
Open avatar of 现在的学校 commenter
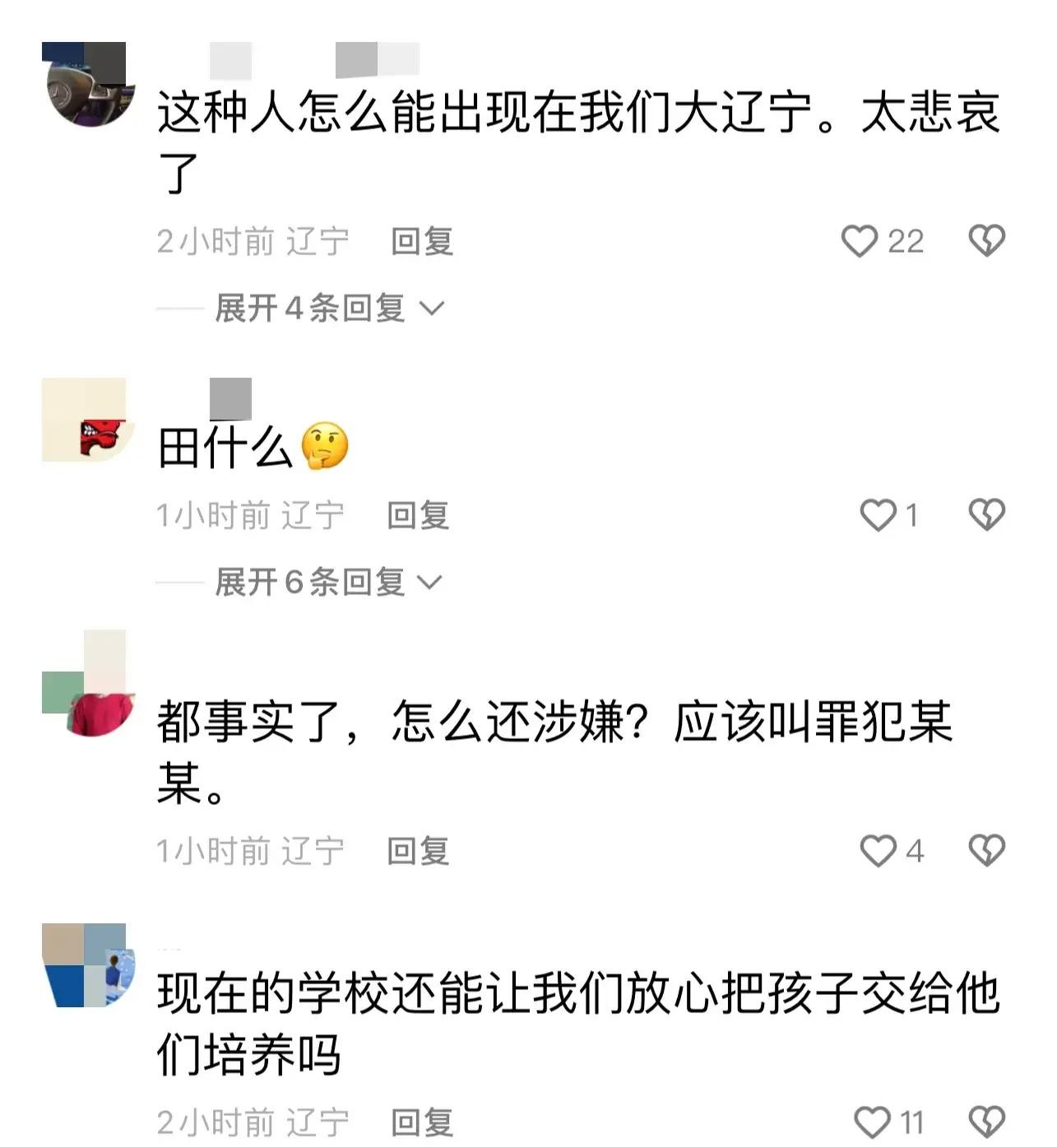click(88, 965)
